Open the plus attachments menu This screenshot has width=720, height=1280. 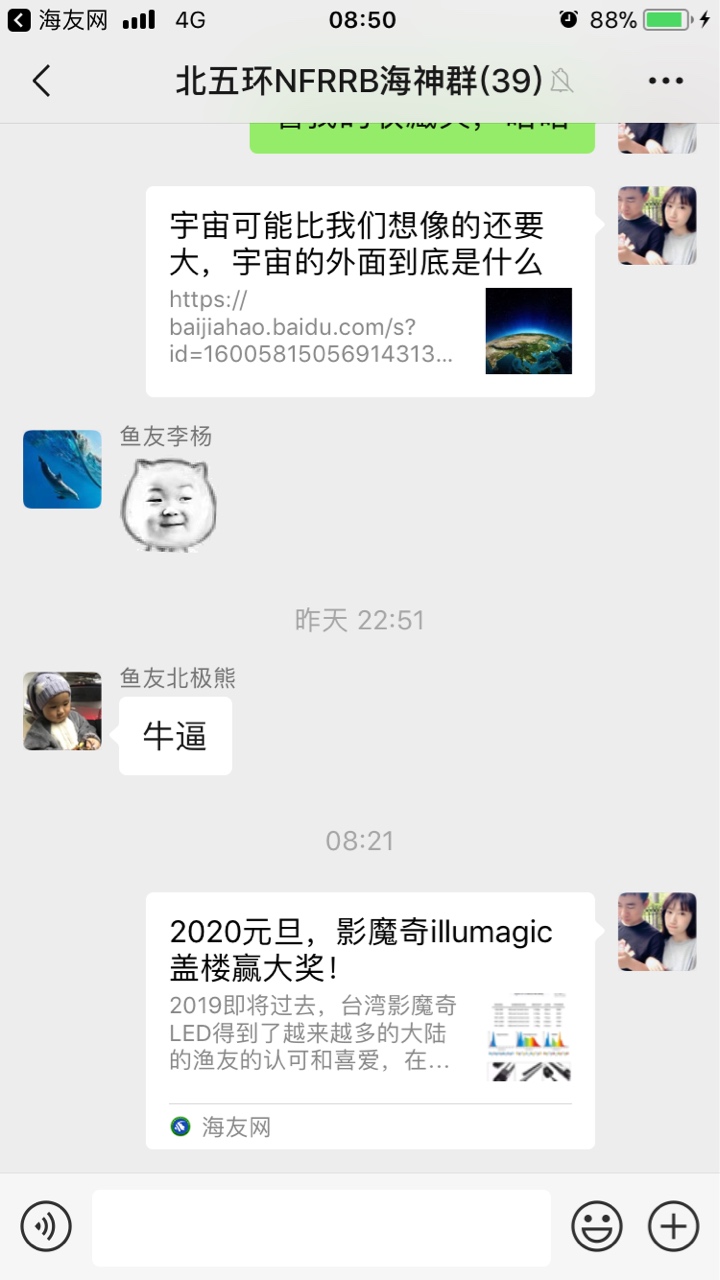[673, 1226]
